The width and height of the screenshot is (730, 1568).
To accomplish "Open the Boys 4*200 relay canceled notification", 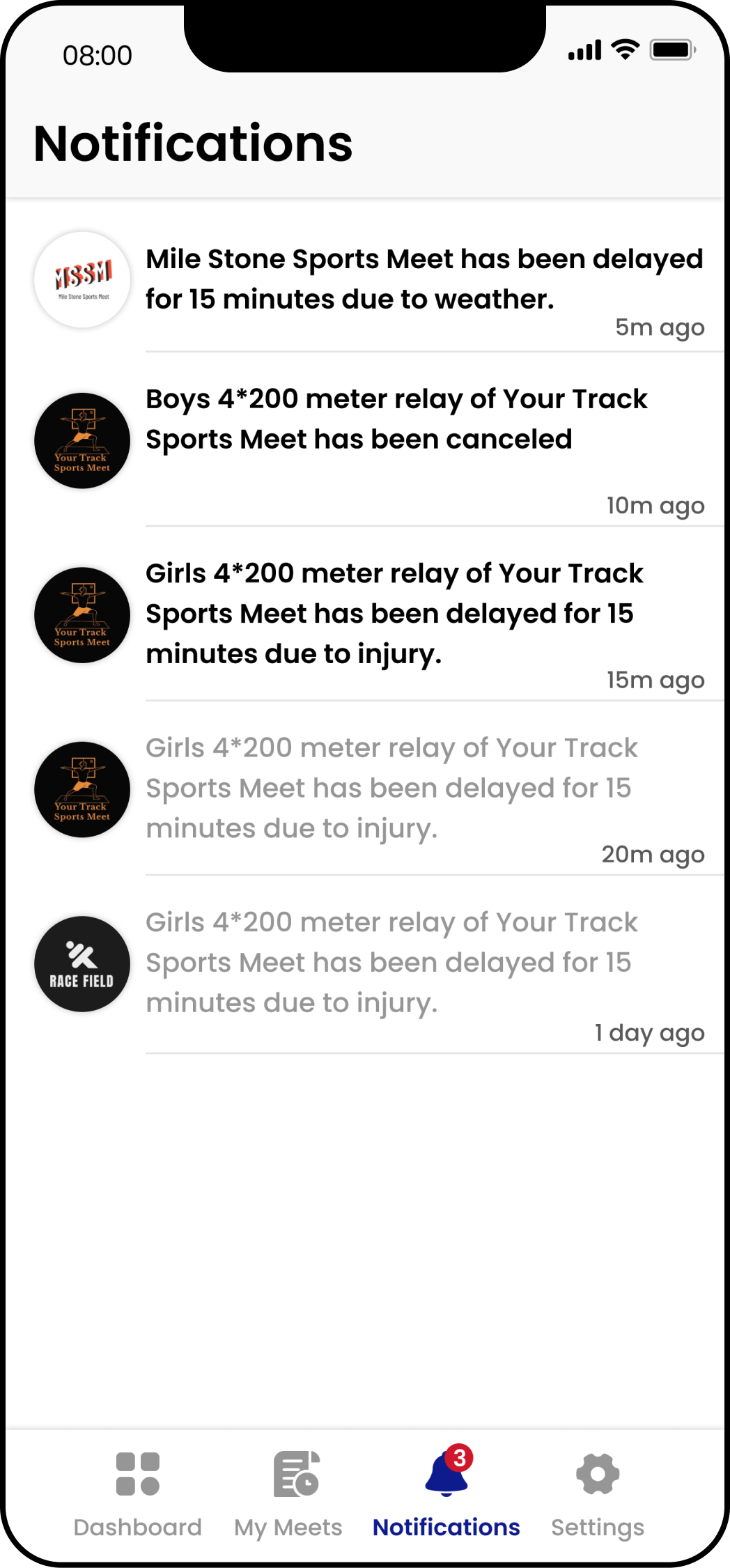I will coord(365,440).
